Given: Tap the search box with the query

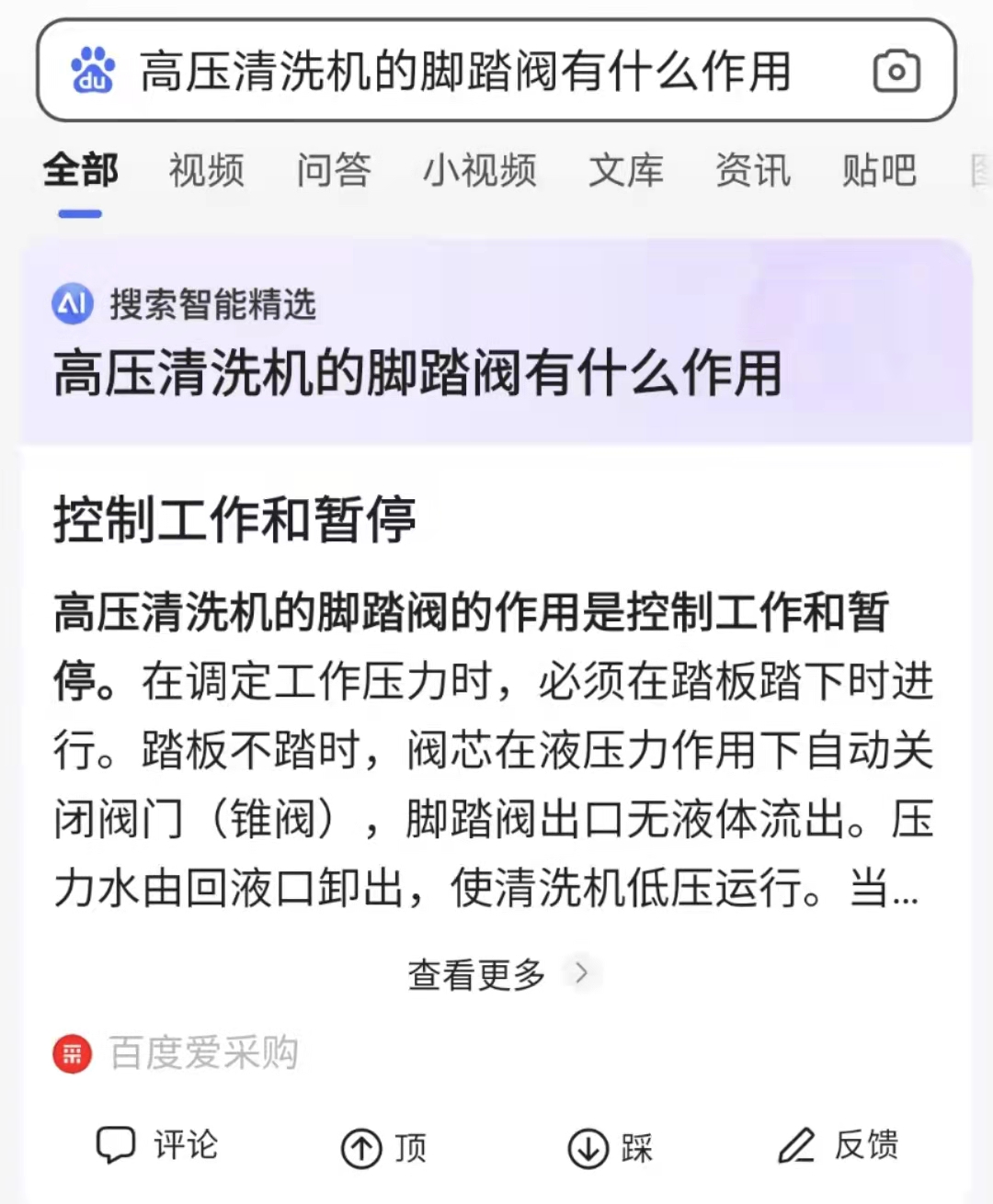Looking at the screenshot, I should point(464,72).
